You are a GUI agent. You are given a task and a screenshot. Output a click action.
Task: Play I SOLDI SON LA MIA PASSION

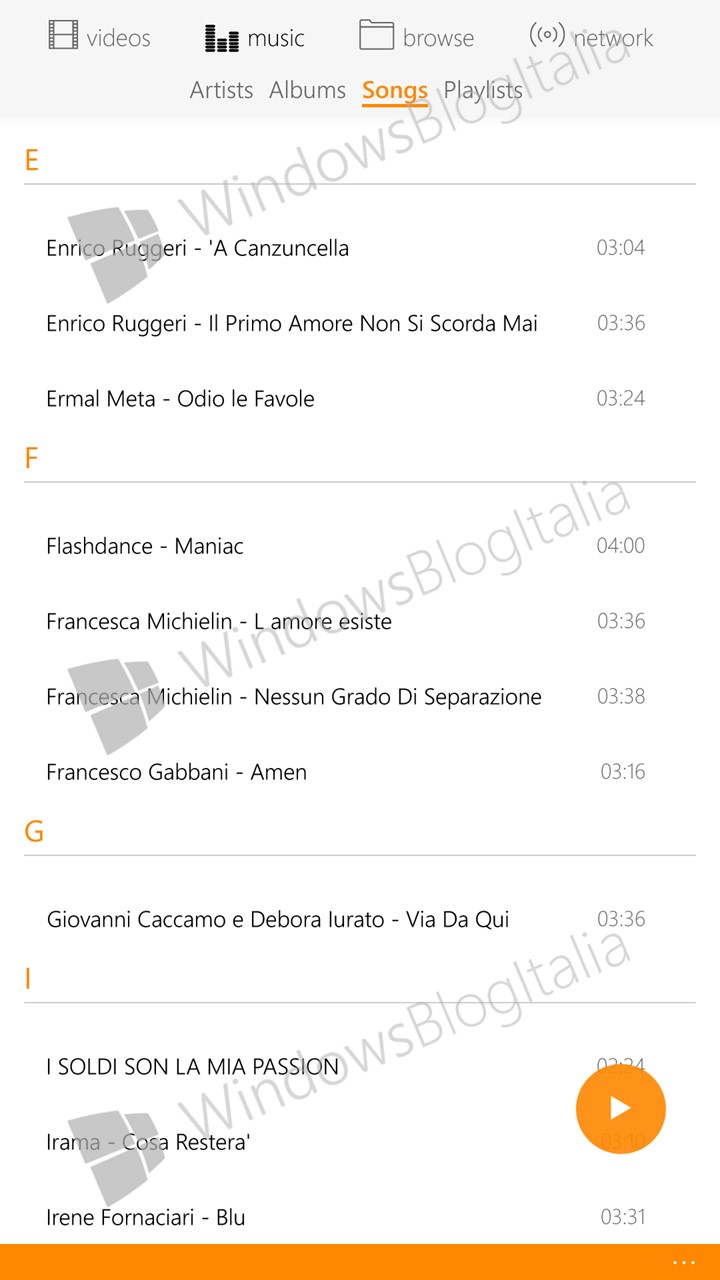point(346,1067)
